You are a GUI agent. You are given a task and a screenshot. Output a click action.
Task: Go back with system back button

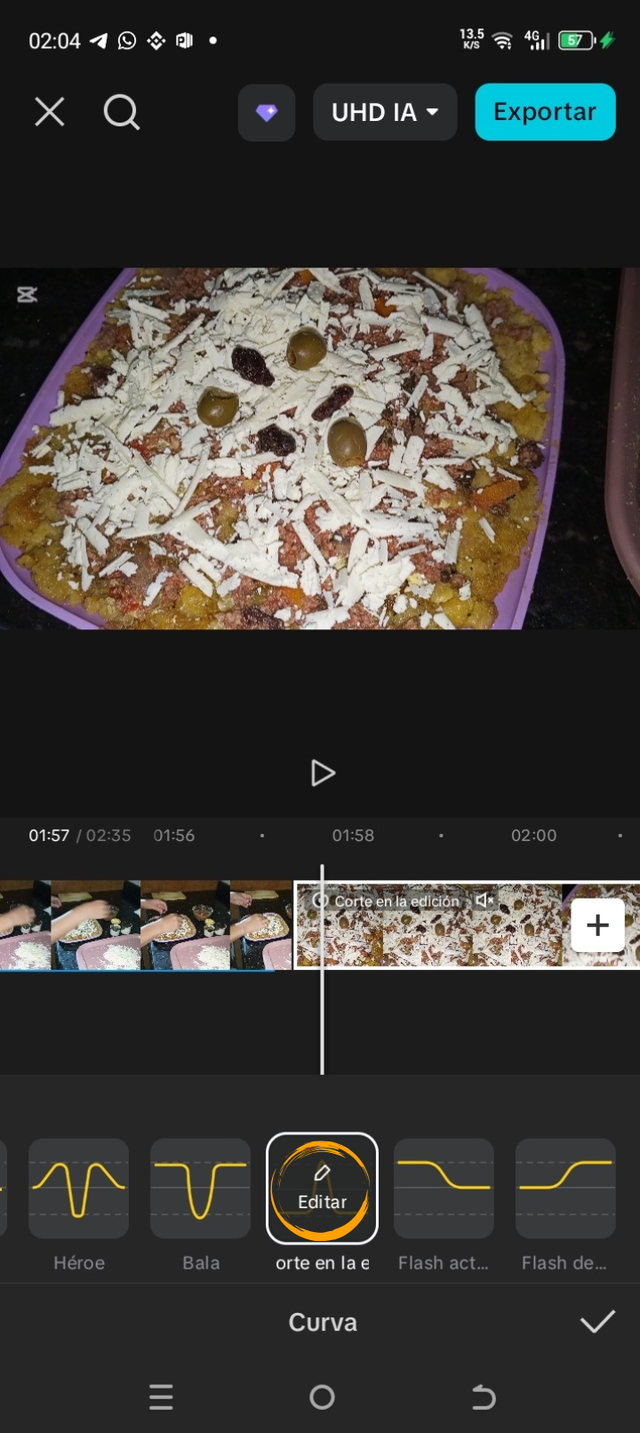[x=483, y=1397]
